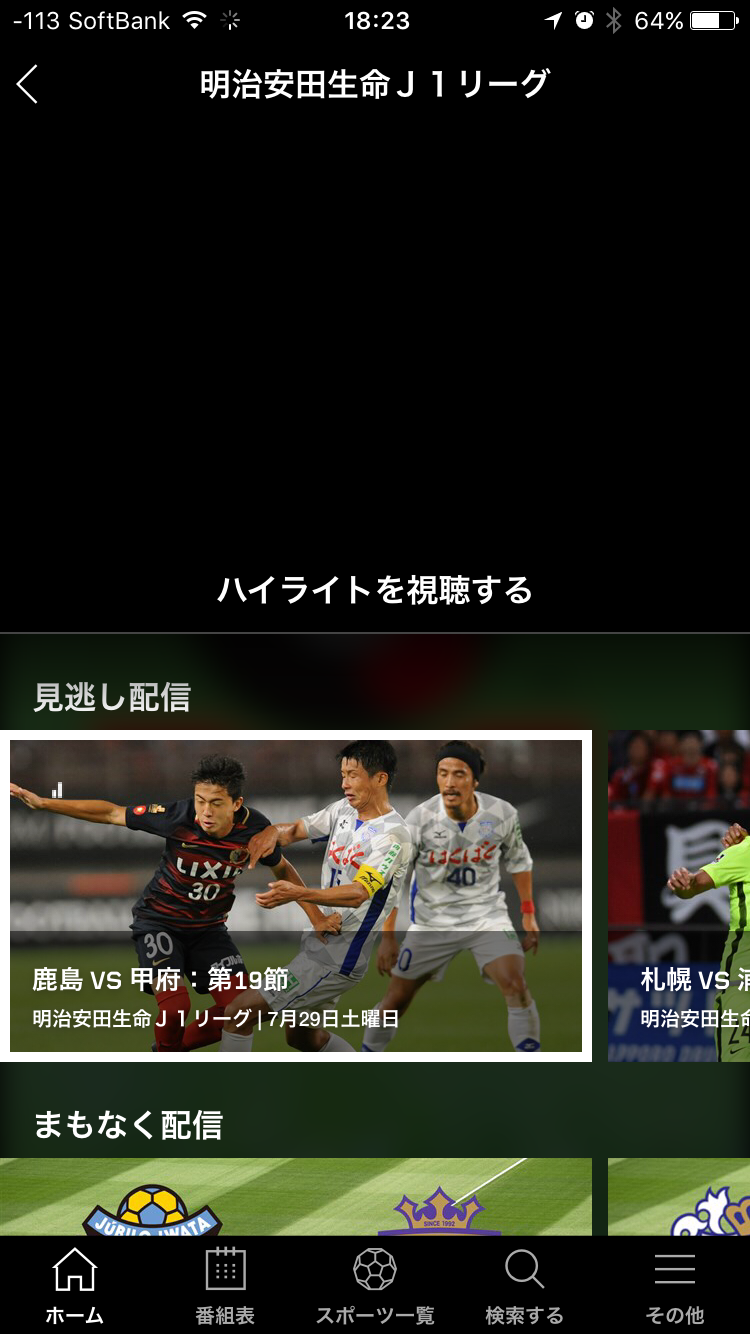This screenshot has width=750, height=1334.
Task: Switch to the スポーツ一覧 tab
Action: pyautogui.click(x=375, y=1286)
